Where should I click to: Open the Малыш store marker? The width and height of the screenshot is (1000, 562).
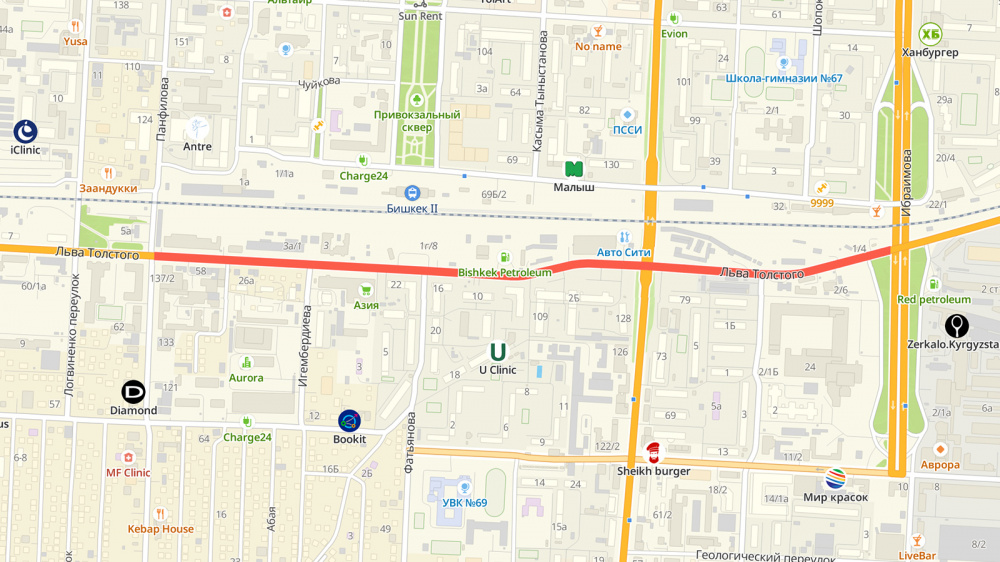tap(573, 169)
